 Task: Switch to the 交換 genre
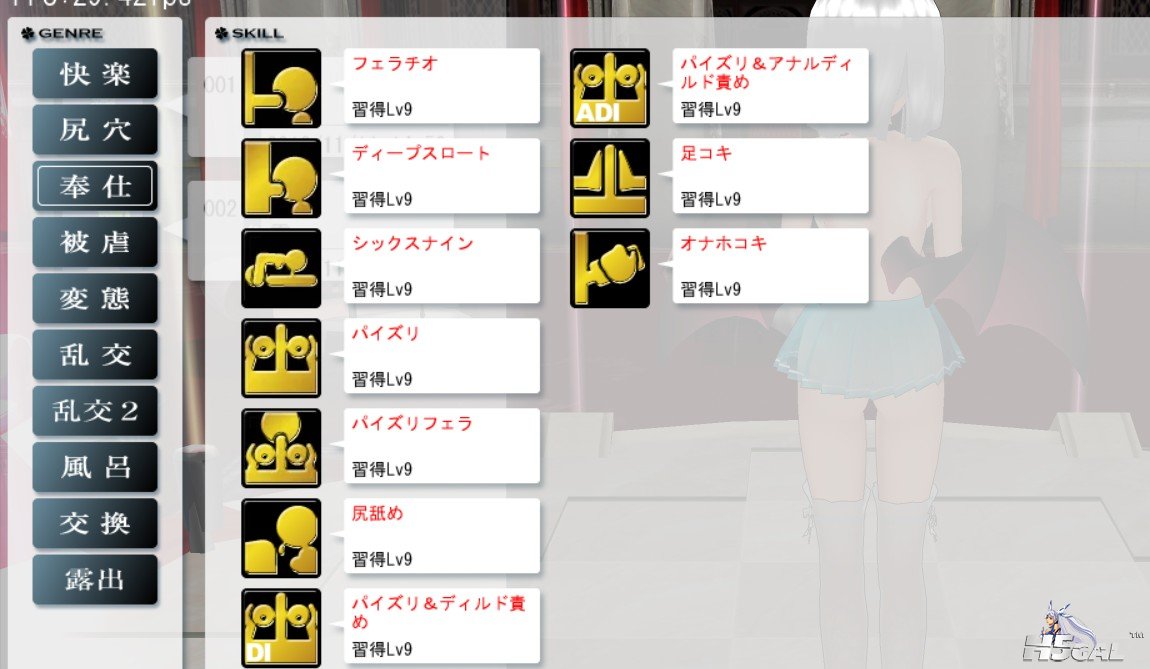click(x=95, y=523)
